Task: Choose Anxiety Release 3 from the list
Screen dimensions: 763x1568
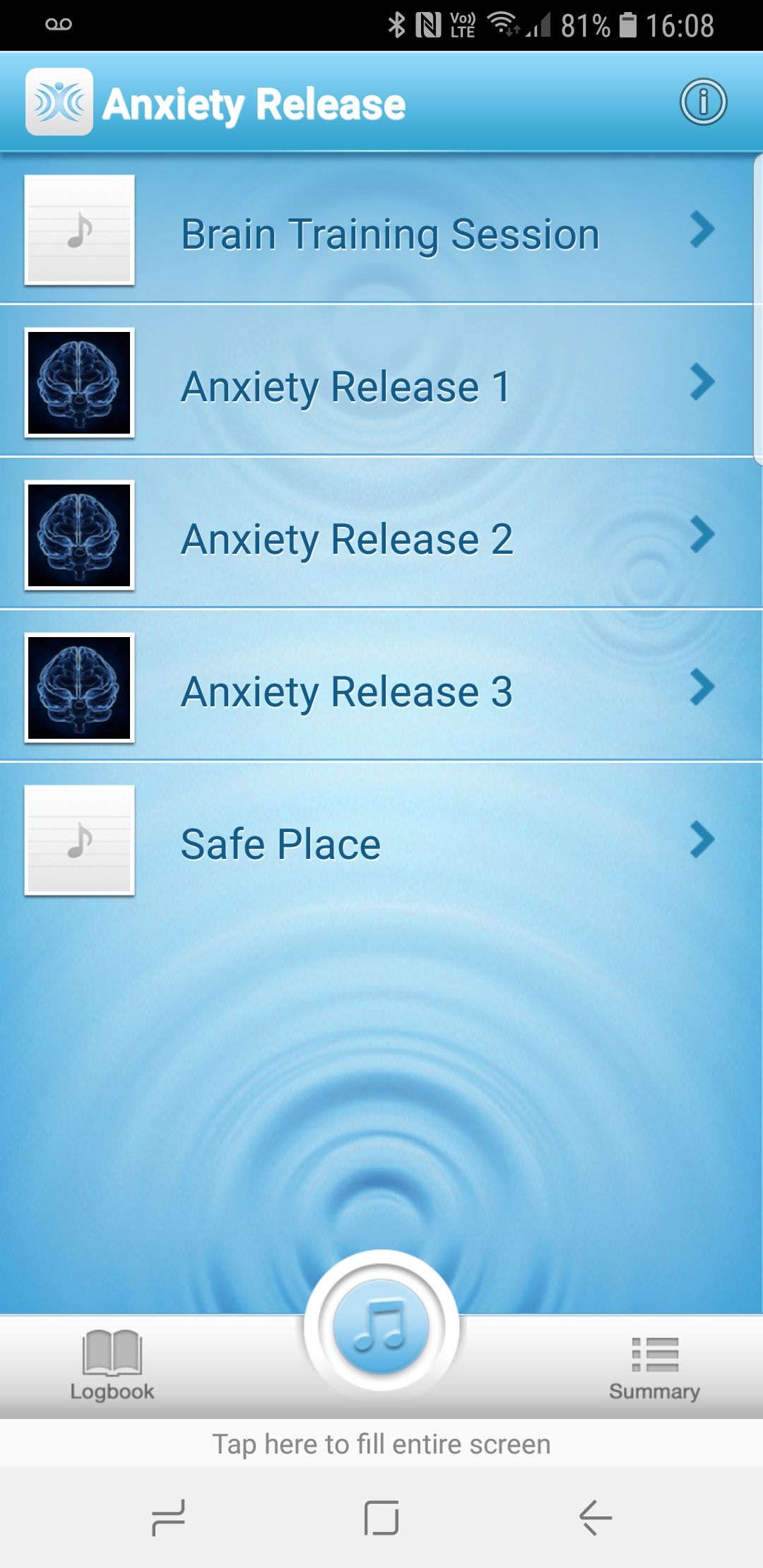Action: click(348, 691)
